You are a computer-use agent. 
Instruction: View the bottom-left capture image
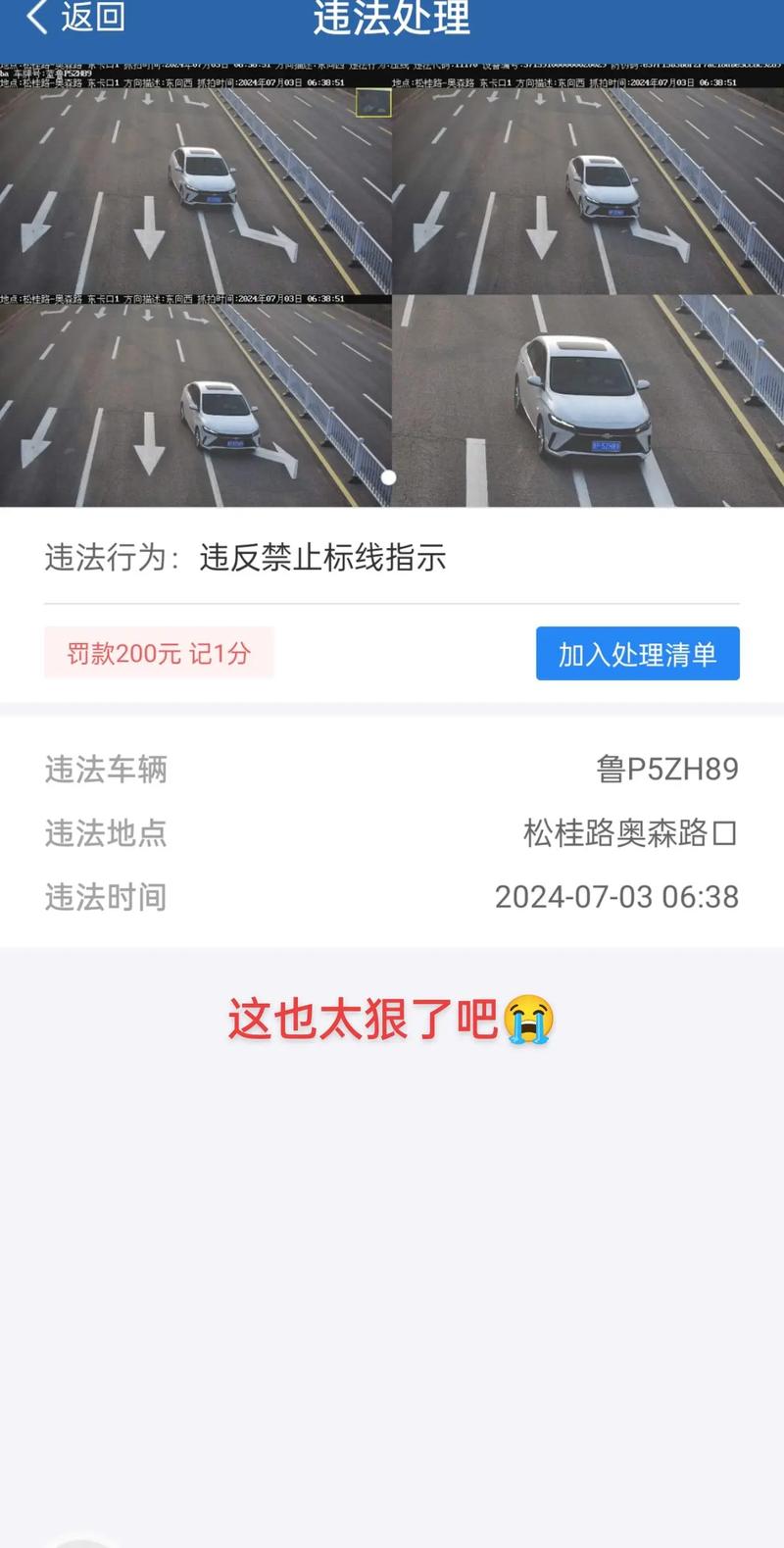[196, 392]
